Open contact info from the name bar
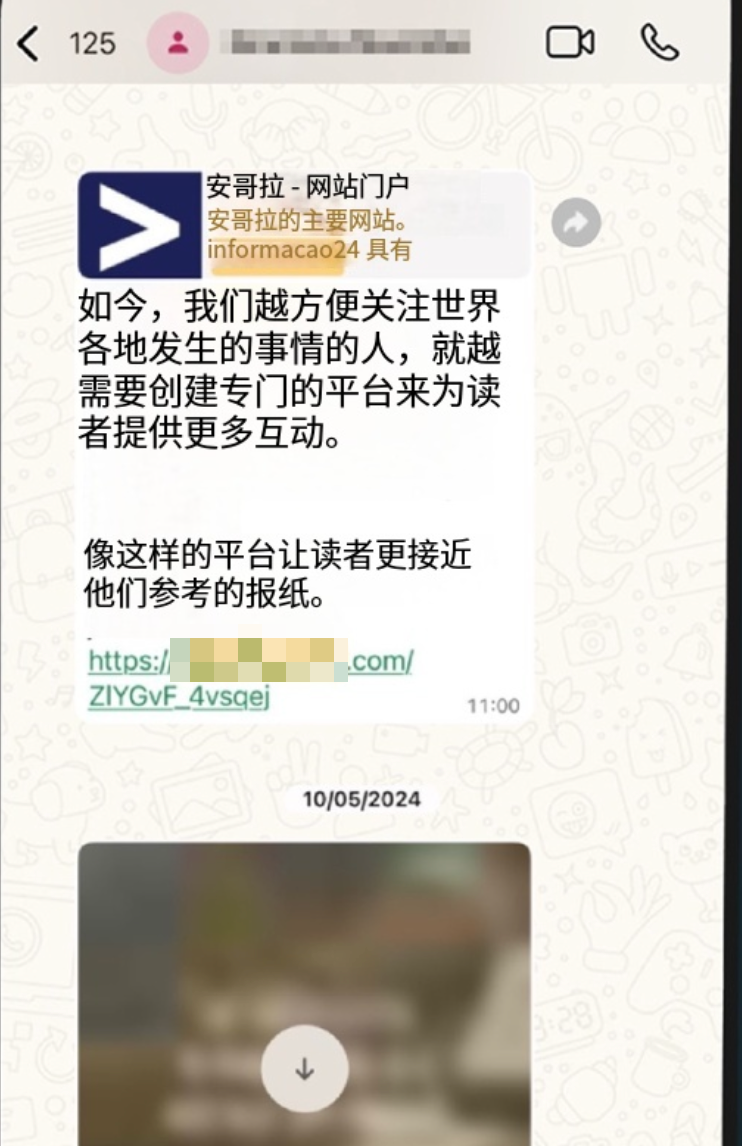 (350, 43)
